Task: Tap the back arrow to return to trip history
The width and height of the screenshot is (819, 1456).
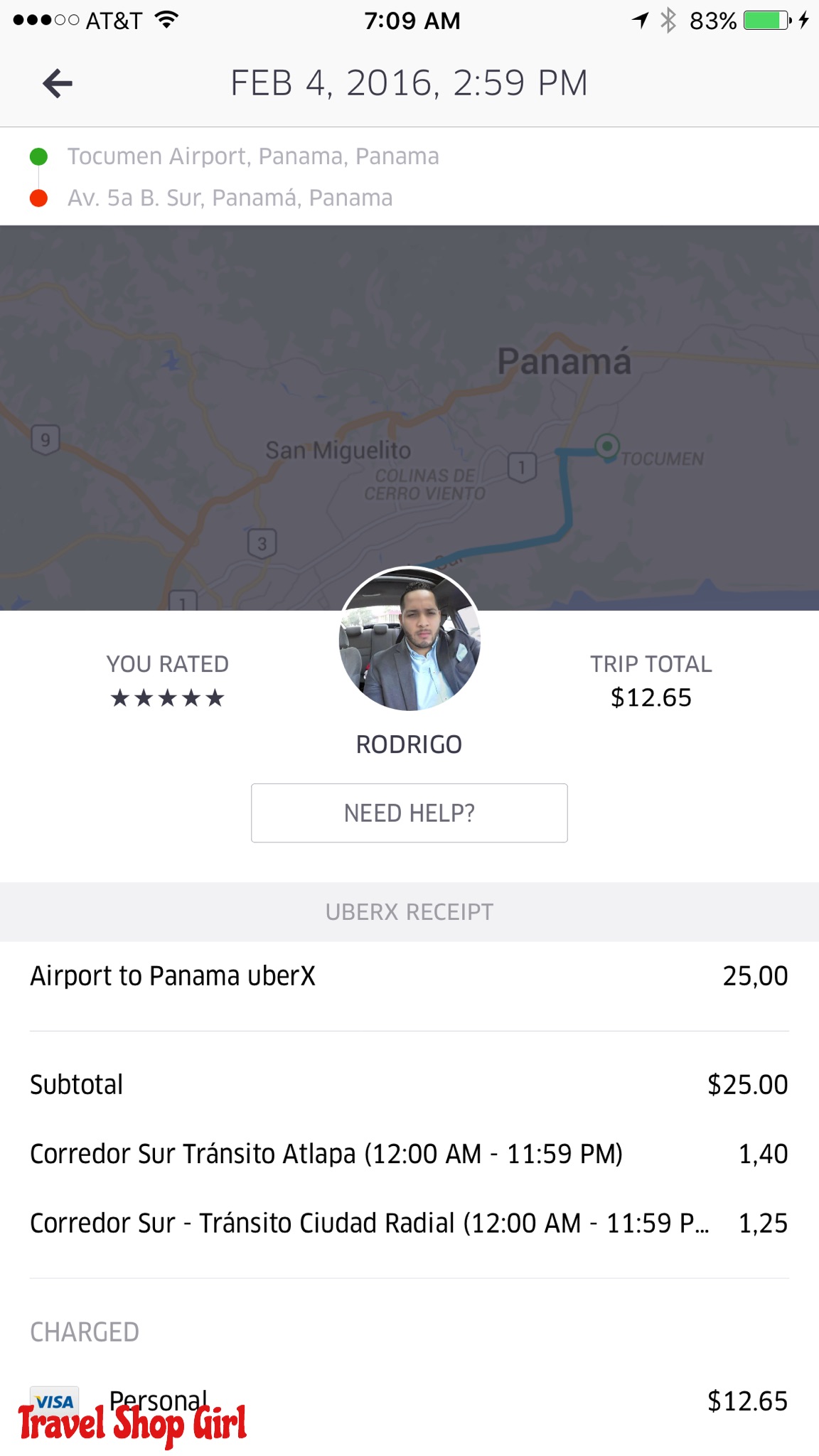Action: [56, 83]
